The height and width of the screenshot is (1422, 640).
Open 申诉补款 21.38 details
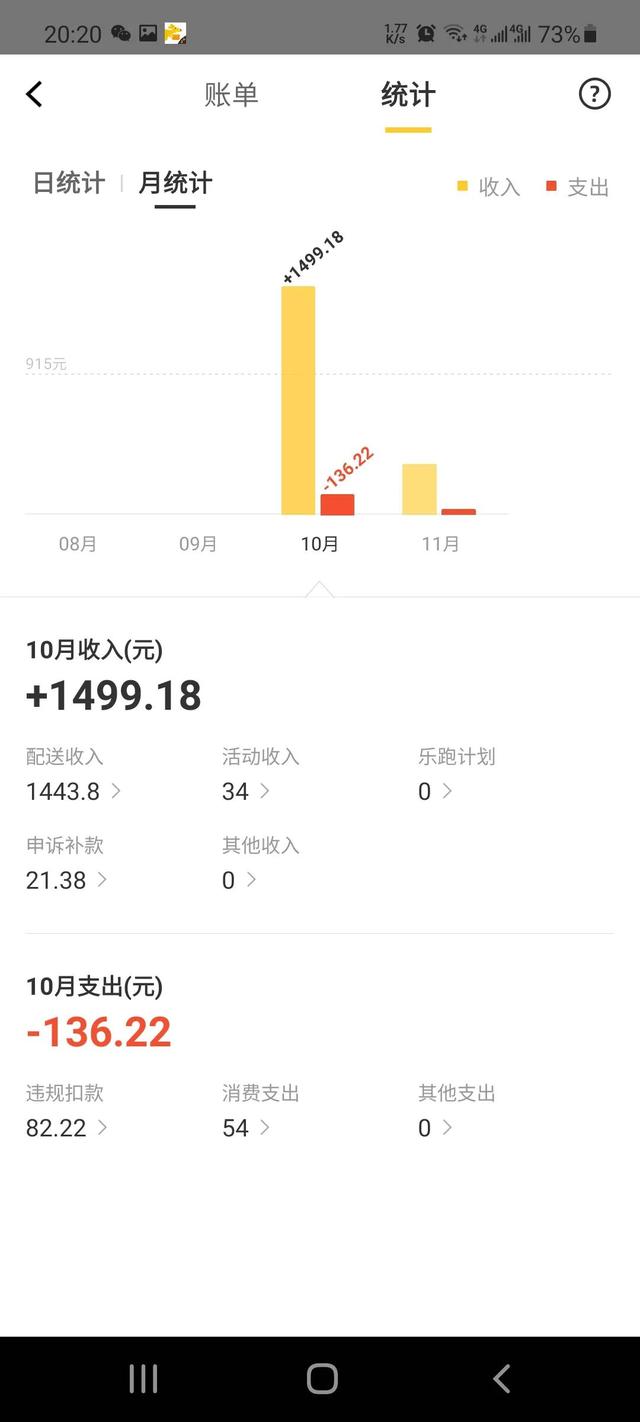pos(67,864)
